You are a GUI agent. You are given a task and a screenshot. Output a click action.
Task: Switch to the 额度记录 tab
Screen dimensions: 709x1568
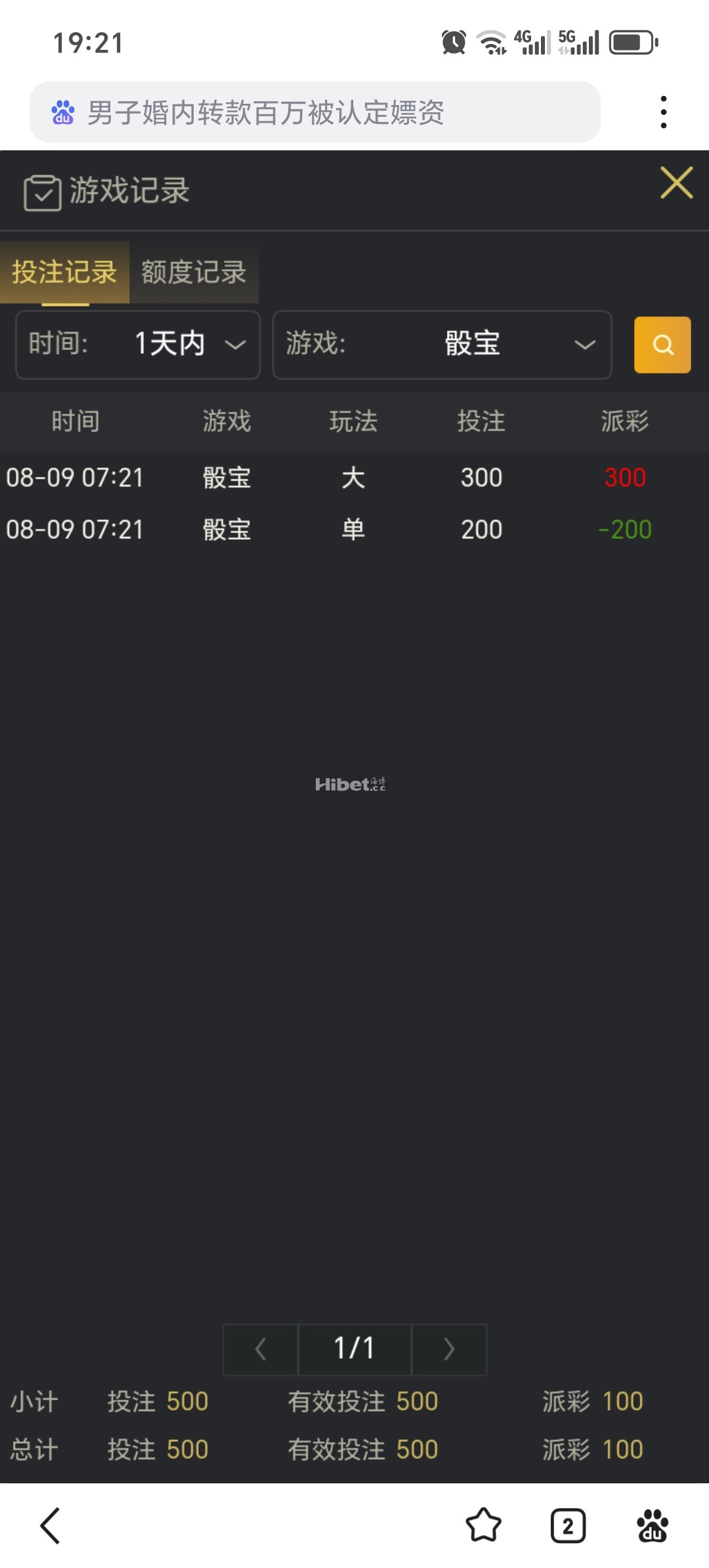click(x=194, y=272)
